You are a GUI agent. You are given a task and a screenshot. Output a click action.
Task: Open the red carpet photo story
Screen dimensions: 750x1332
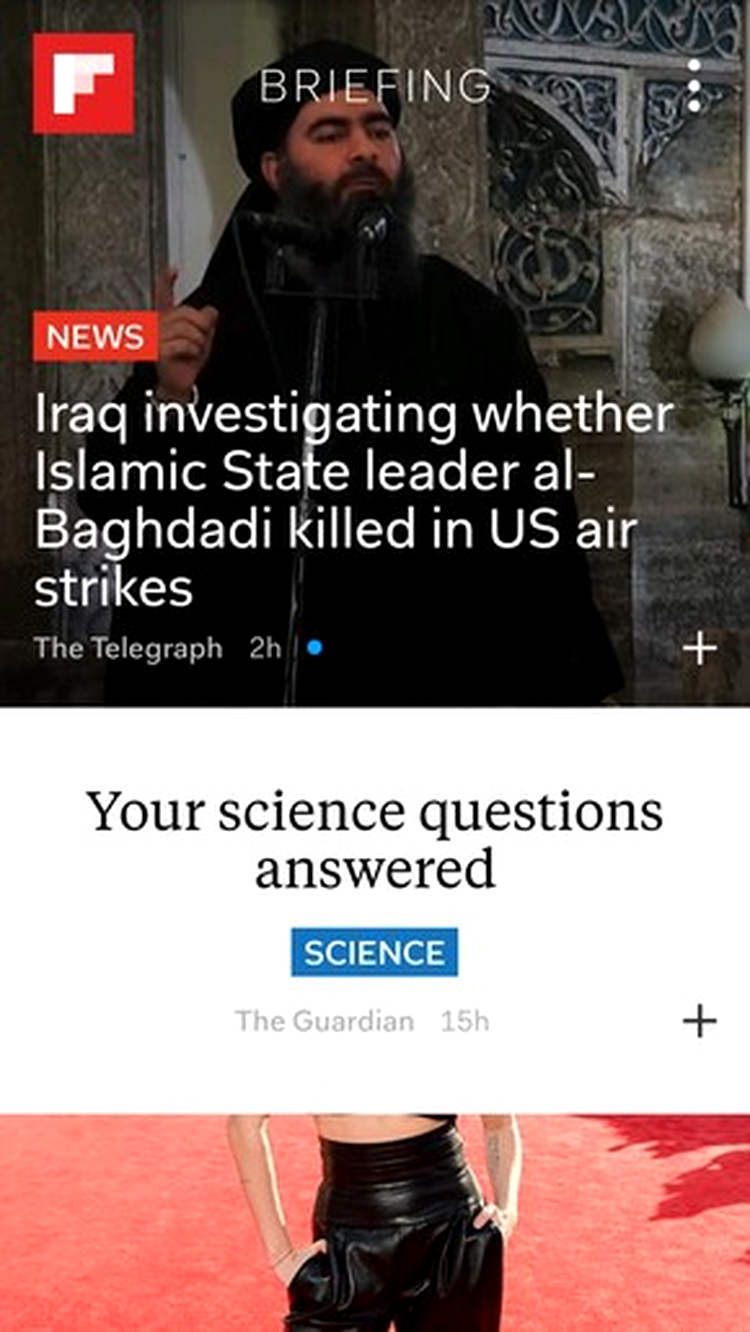tap(374, 1223)
